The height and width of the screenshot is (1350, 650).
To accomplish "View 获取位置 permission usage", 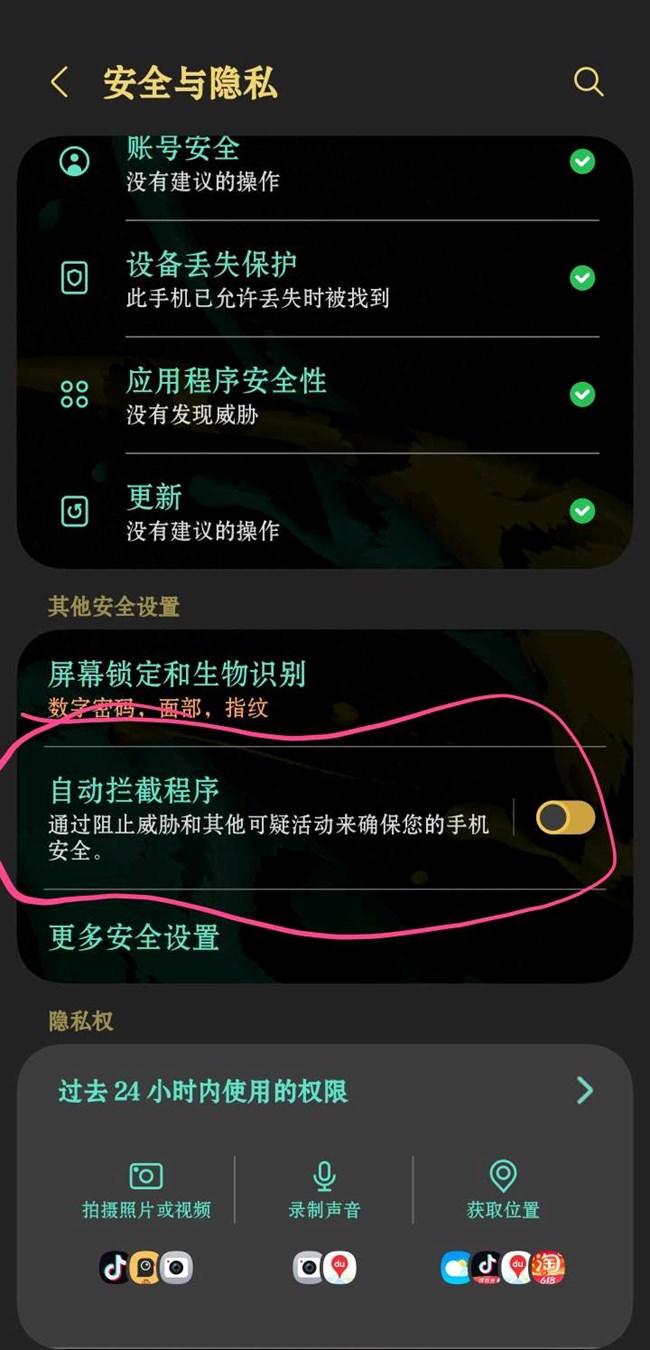I will [502, 1192].
